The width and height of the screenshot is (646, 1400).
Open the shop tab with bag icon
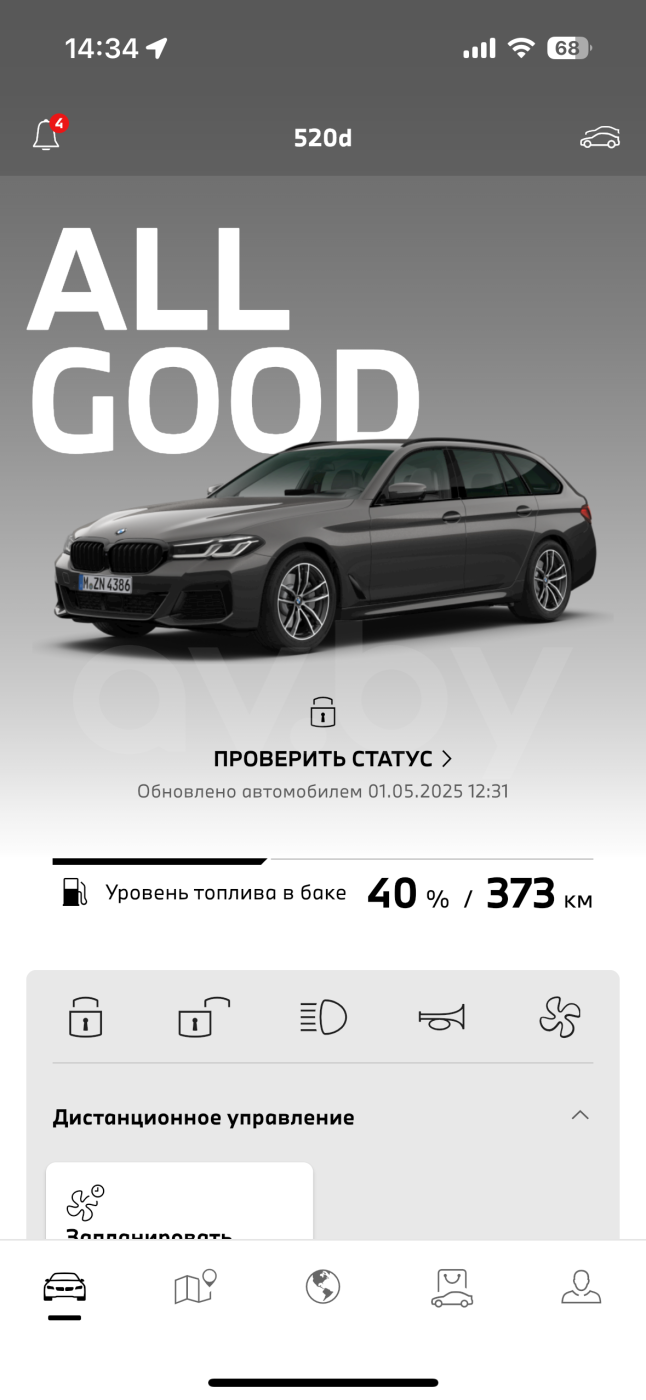pyautogui.click(x=452, y=1287)
